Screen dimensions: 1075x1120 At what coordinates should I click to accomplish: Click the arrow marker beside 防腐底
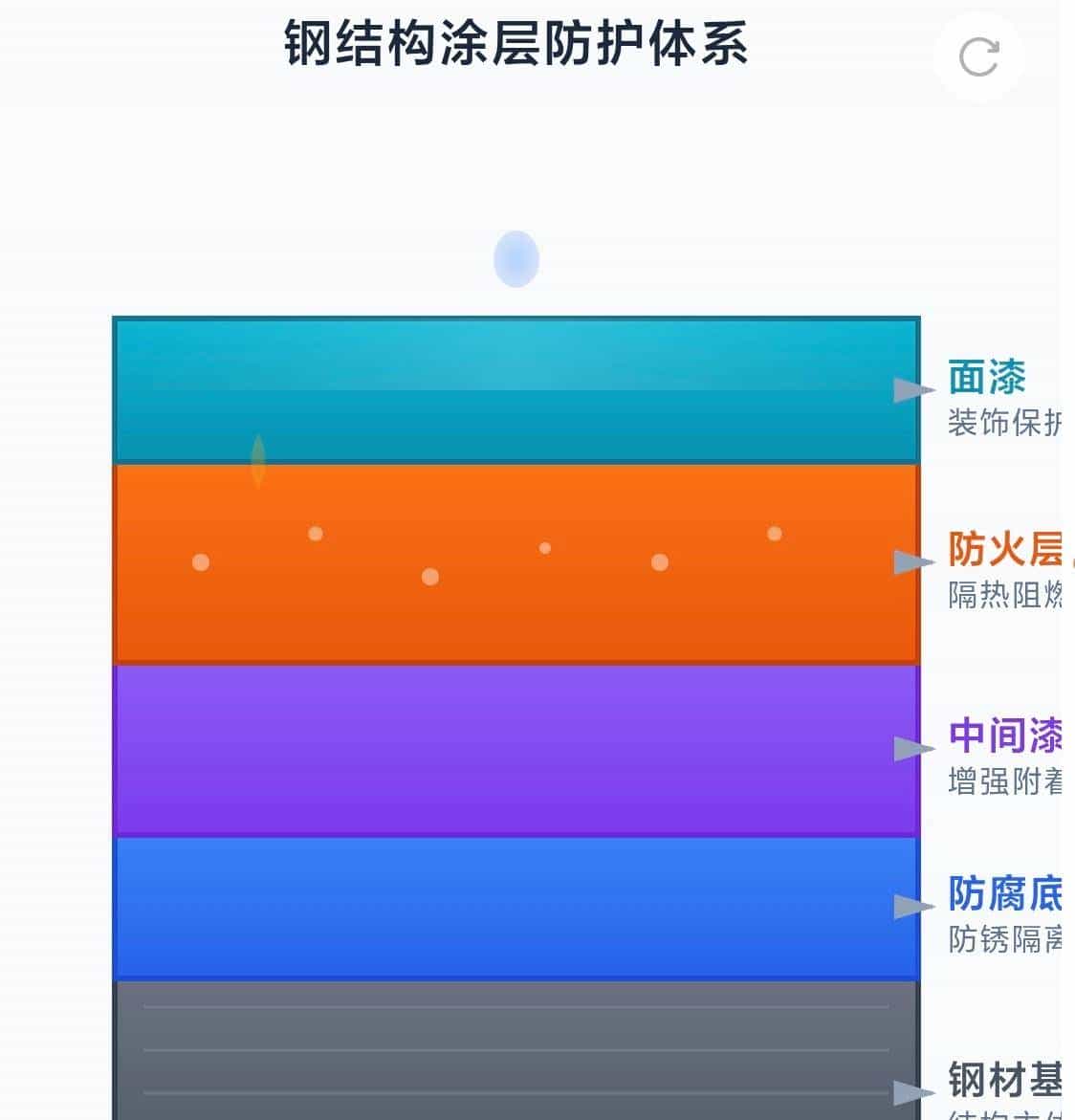coord(911,909)
